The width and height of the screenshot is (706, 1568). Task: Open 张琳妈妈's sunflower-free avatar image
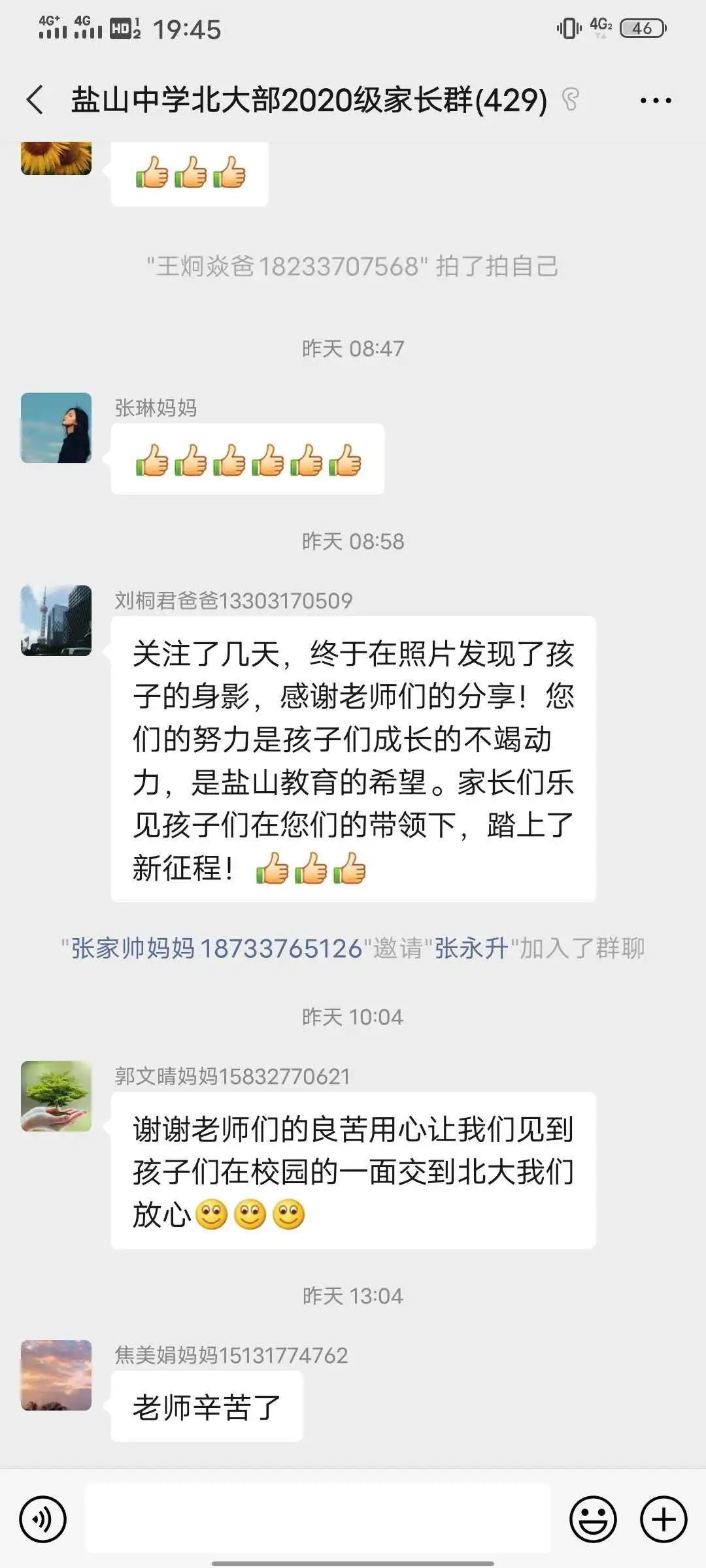click(56, 428)
